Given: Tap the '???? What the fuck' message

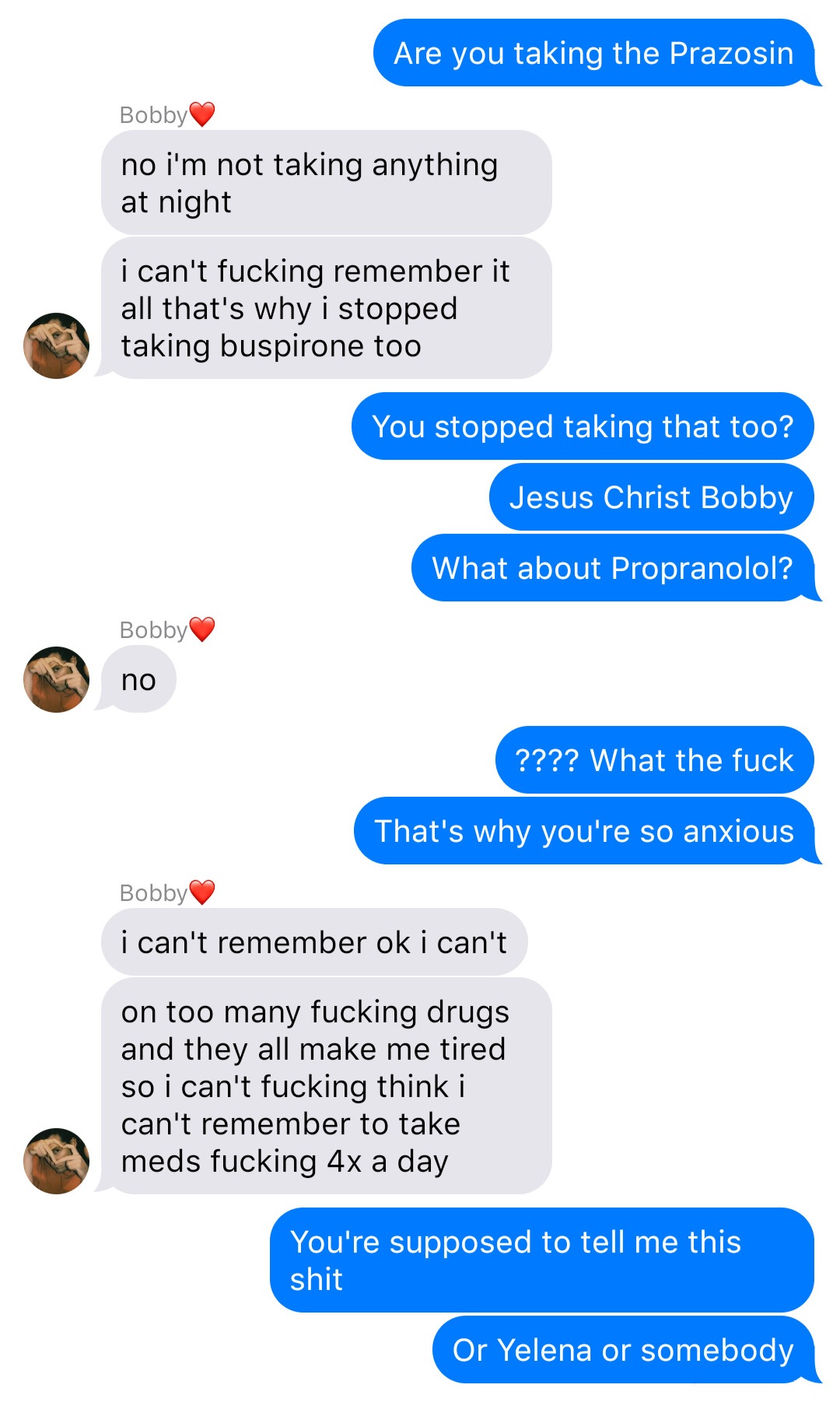Looking at the screenshot, I should [x=653, y=760].
